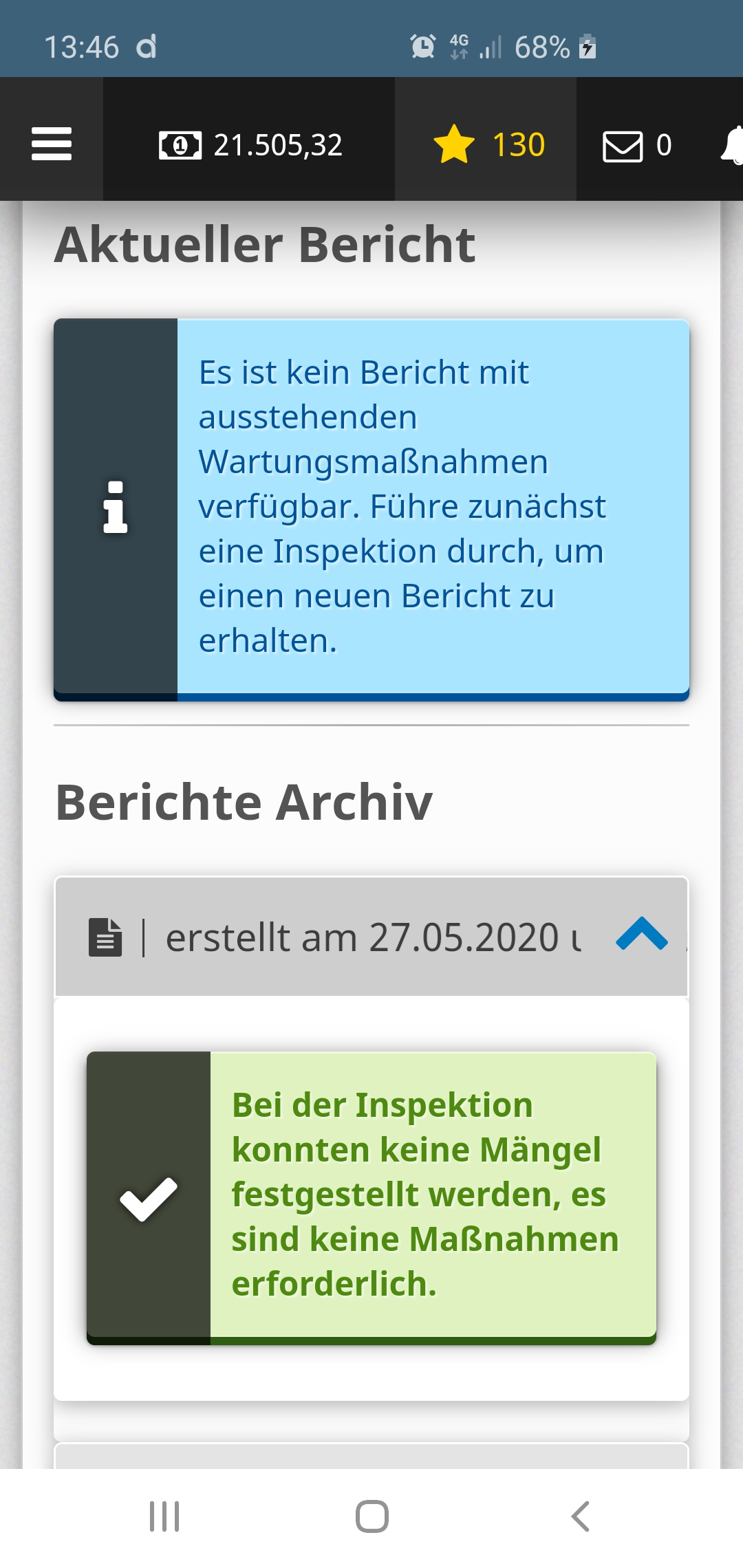Open the 130 star points
The height and width of the screenshot is (1568, 743).
pyautogui.click(x=488, y=144)
